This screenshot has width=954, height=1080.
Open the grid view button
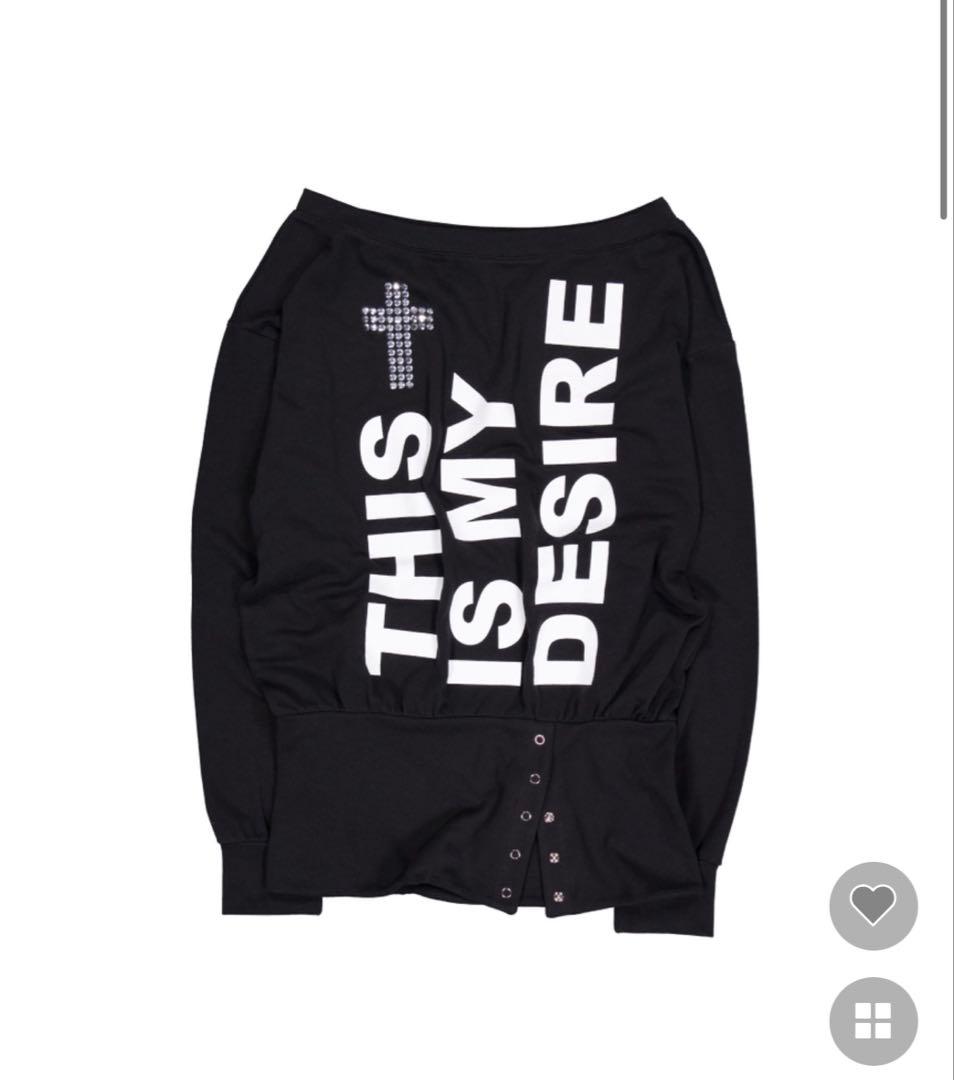(873, 1021)
